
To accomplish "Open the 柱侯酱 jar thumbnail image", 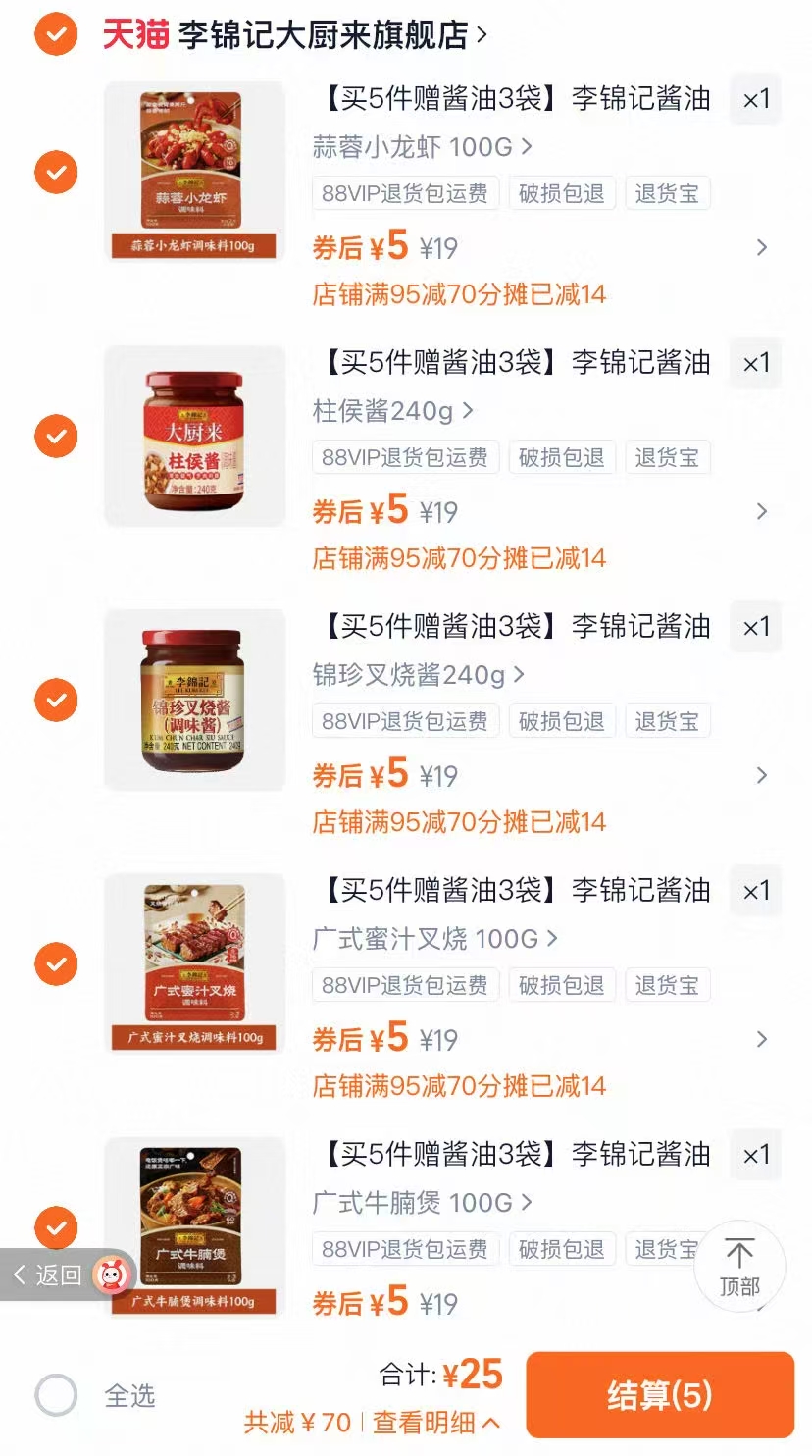I will coord(193,437).
